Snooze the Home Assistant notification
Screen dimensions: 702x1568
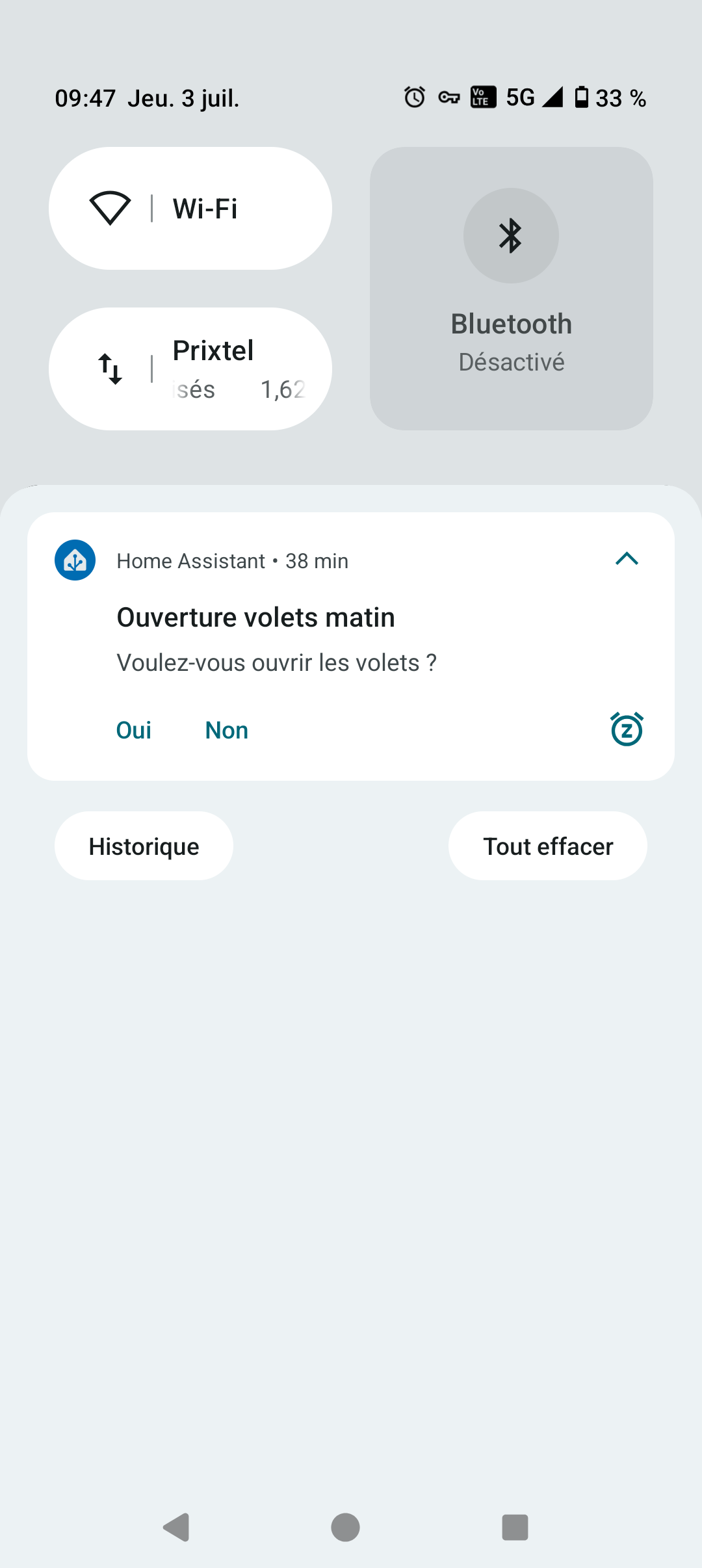click(627, 729)
